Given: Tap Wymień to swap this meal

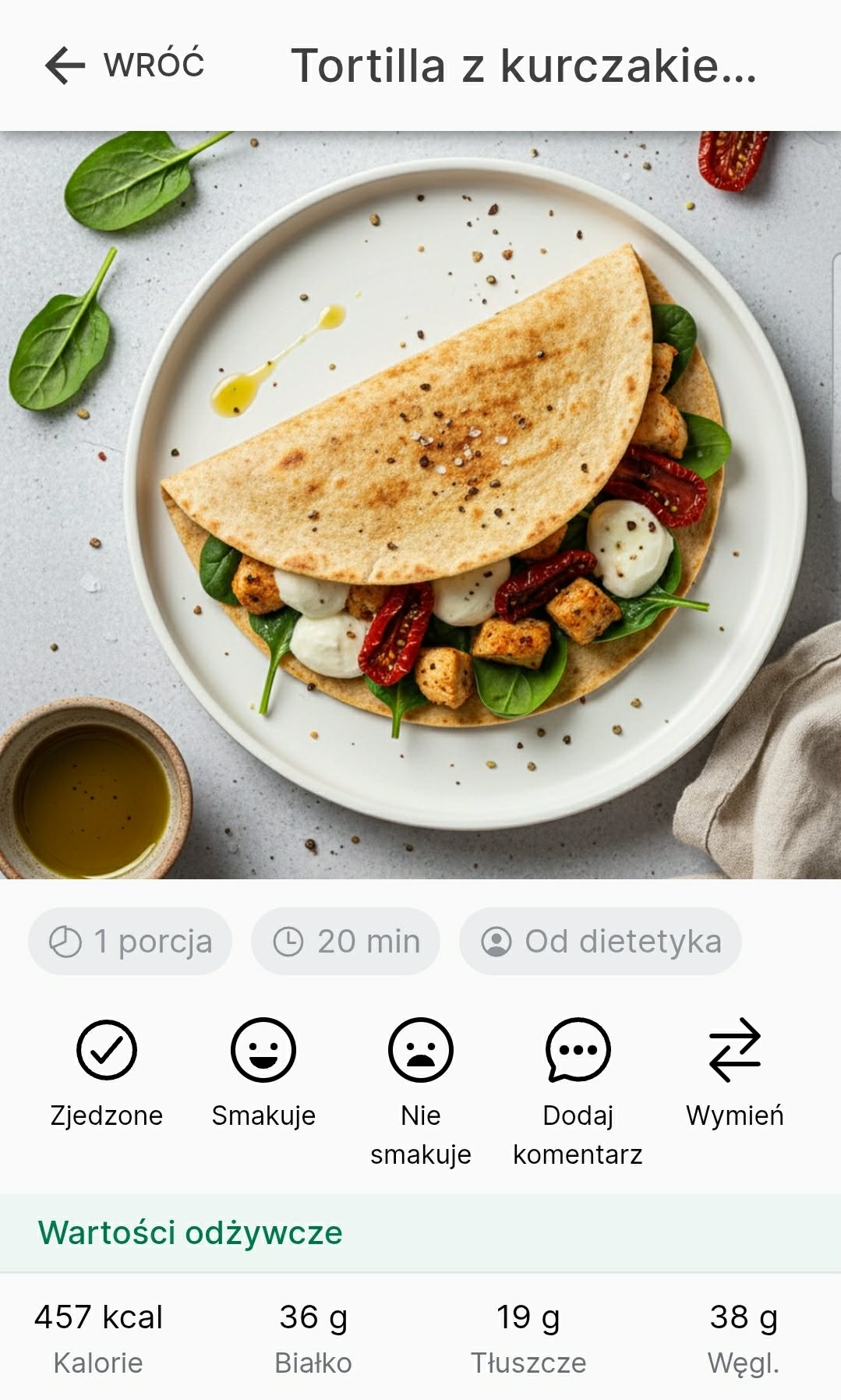Looking at the screenshot, I should click(x=734, y=1050).
